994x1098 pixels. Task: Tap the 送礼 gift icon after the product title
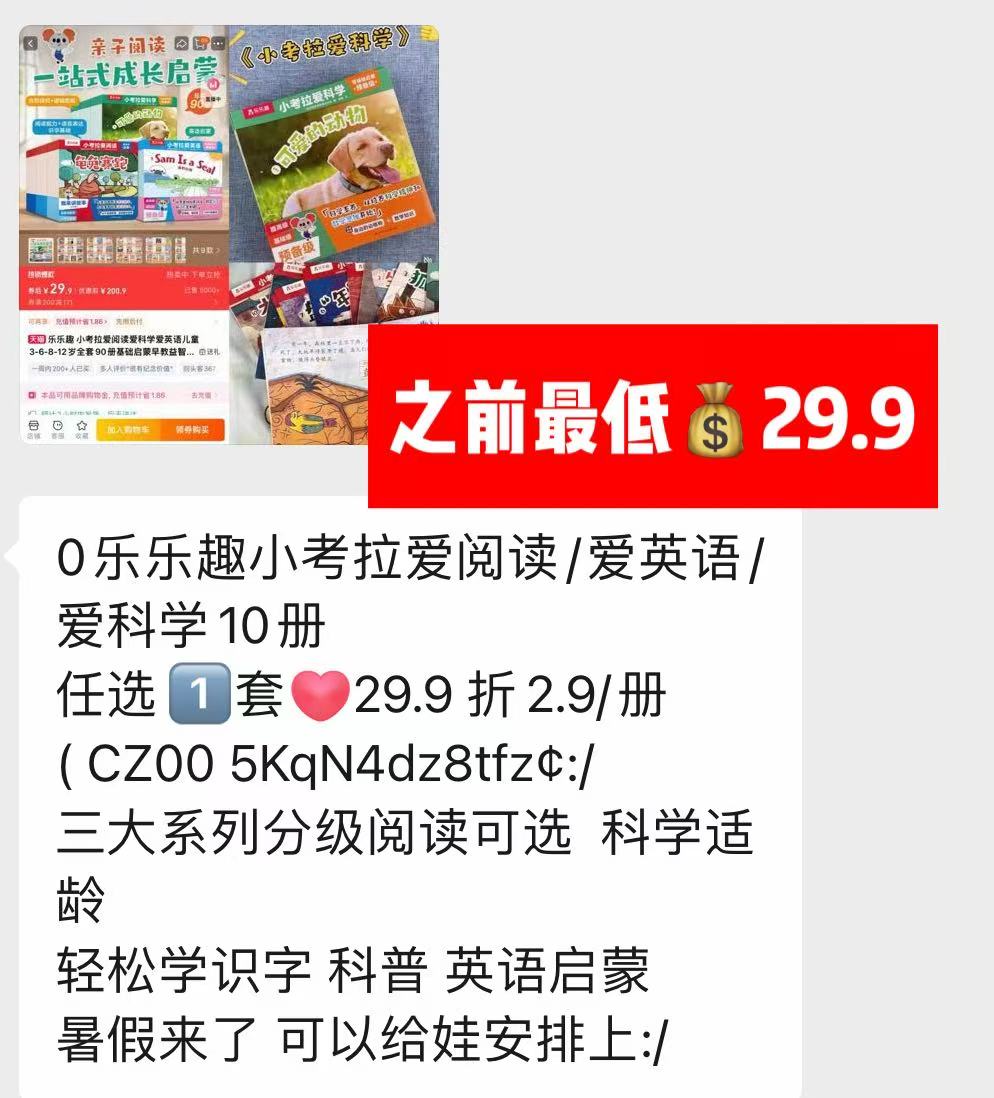click(x=209, y=353)
